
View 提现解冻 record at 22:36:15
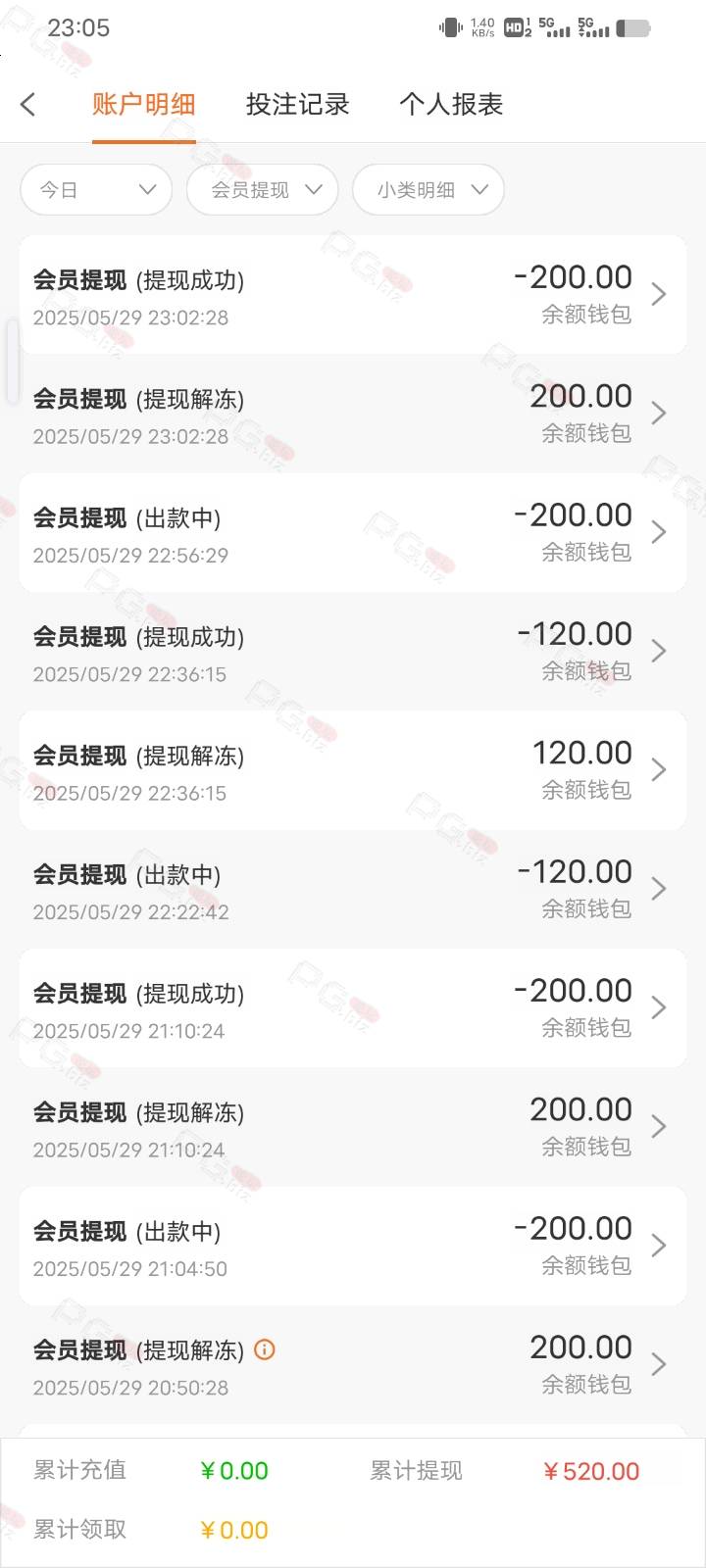coord(353,770)
